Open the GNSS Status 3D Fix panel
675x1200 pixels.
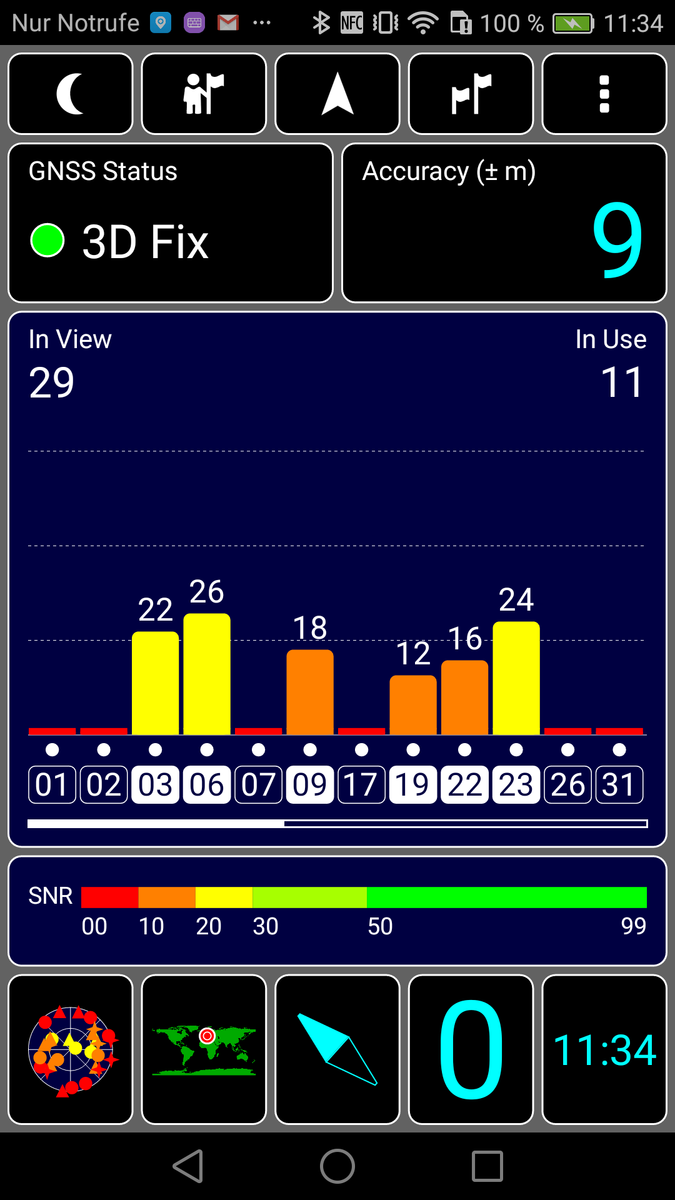[x=170, y=223]
